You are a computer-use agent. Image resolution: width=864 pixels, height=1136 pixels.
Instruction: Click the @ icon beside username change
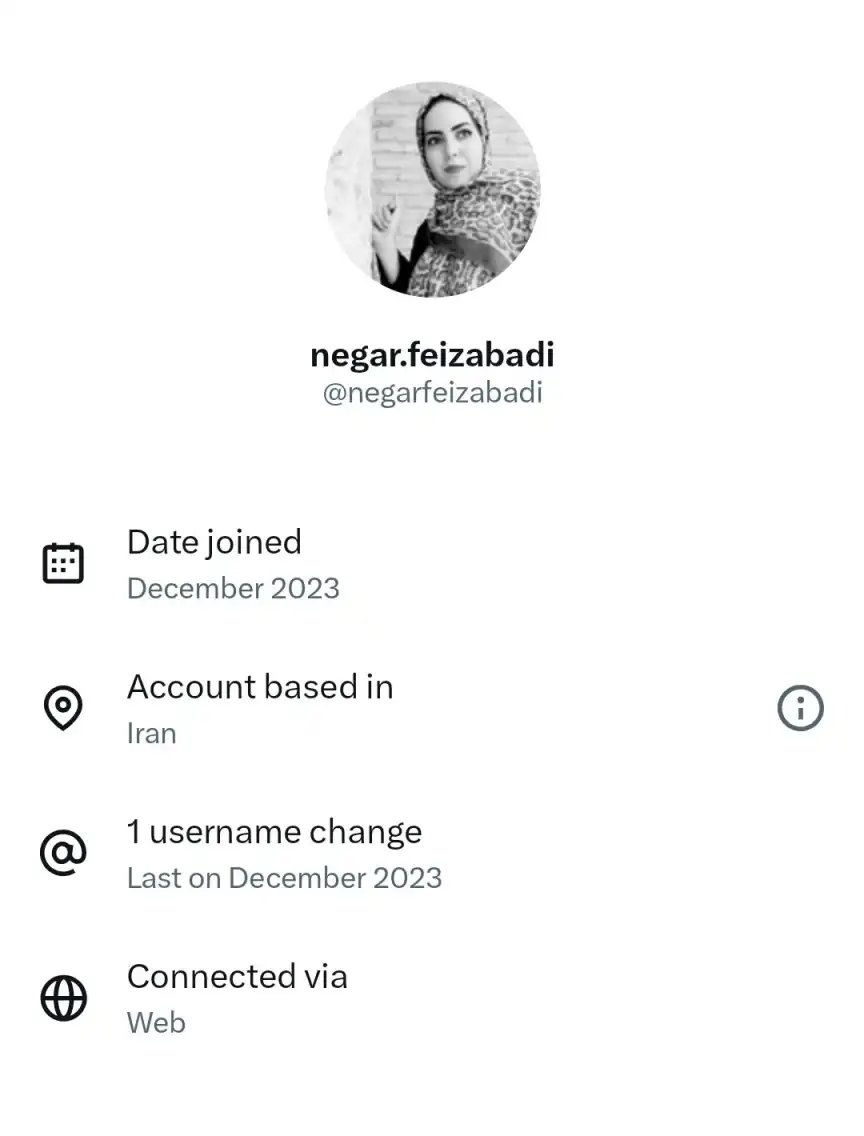point(63,852)
